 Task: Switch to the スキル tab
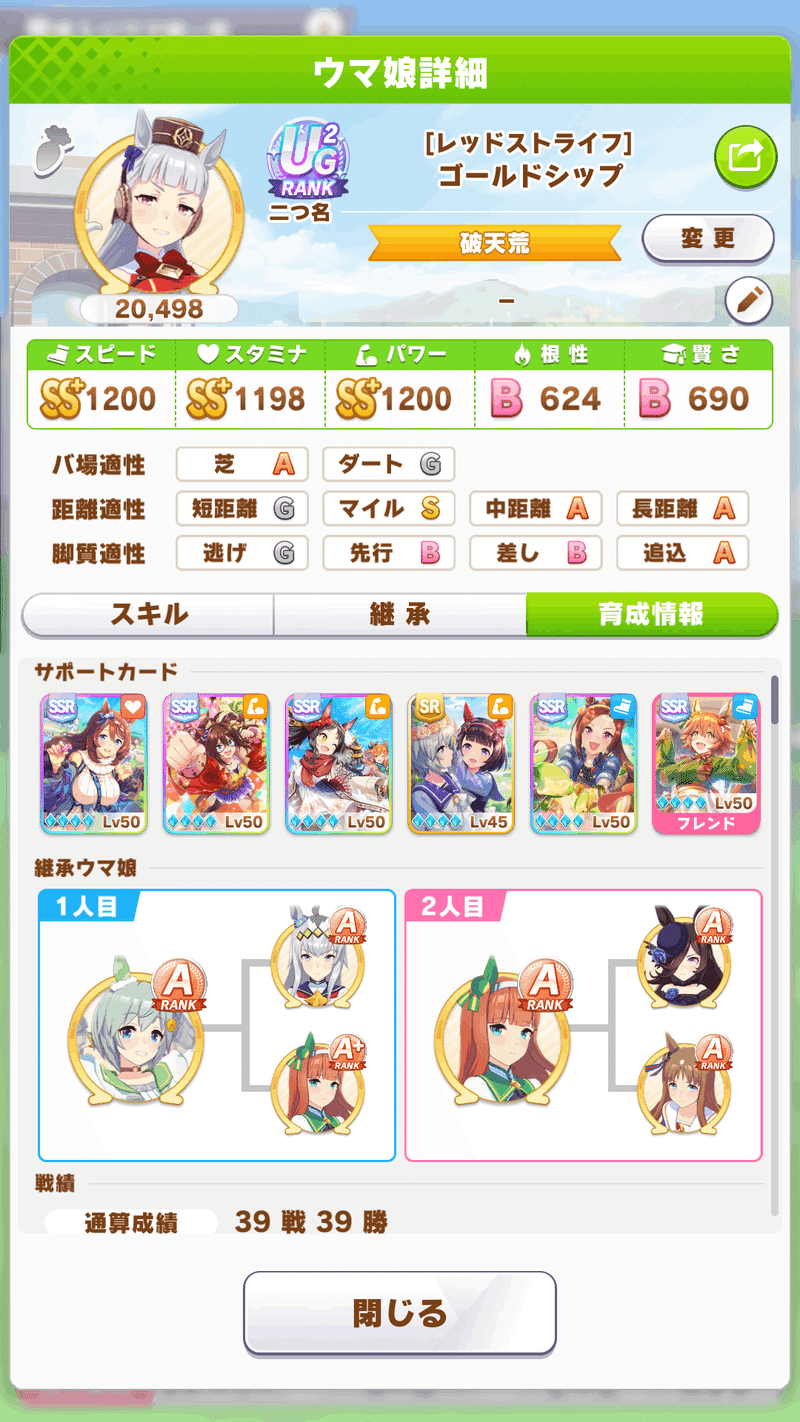click(x=148, y=614)
